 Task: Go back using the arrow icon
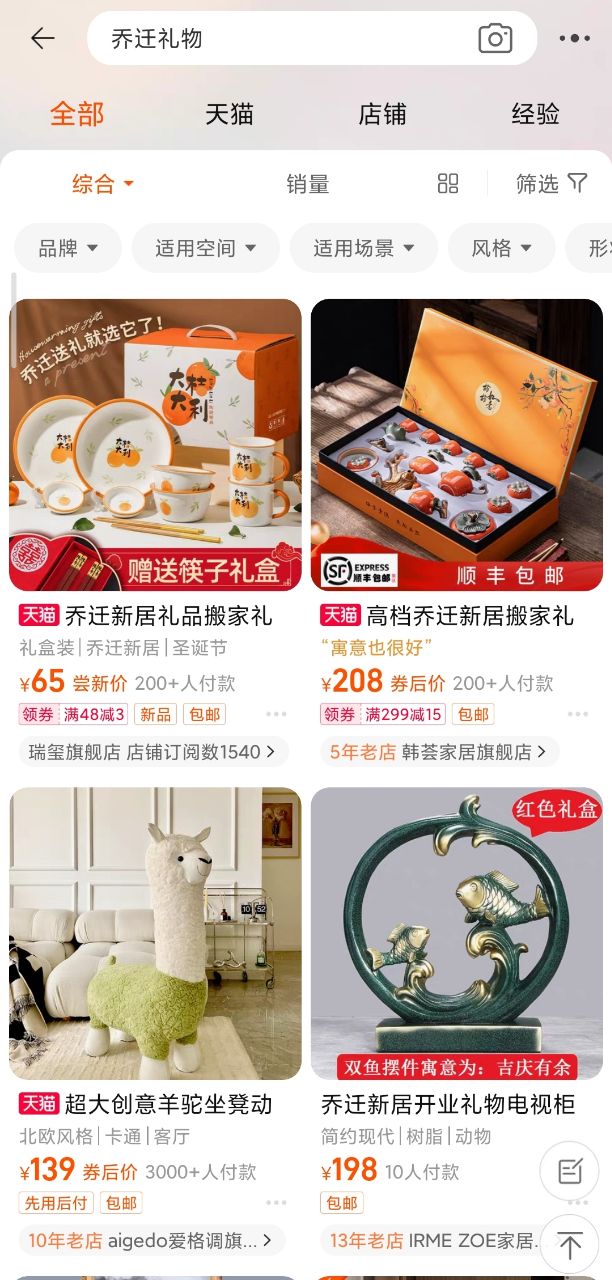[42, 39]
